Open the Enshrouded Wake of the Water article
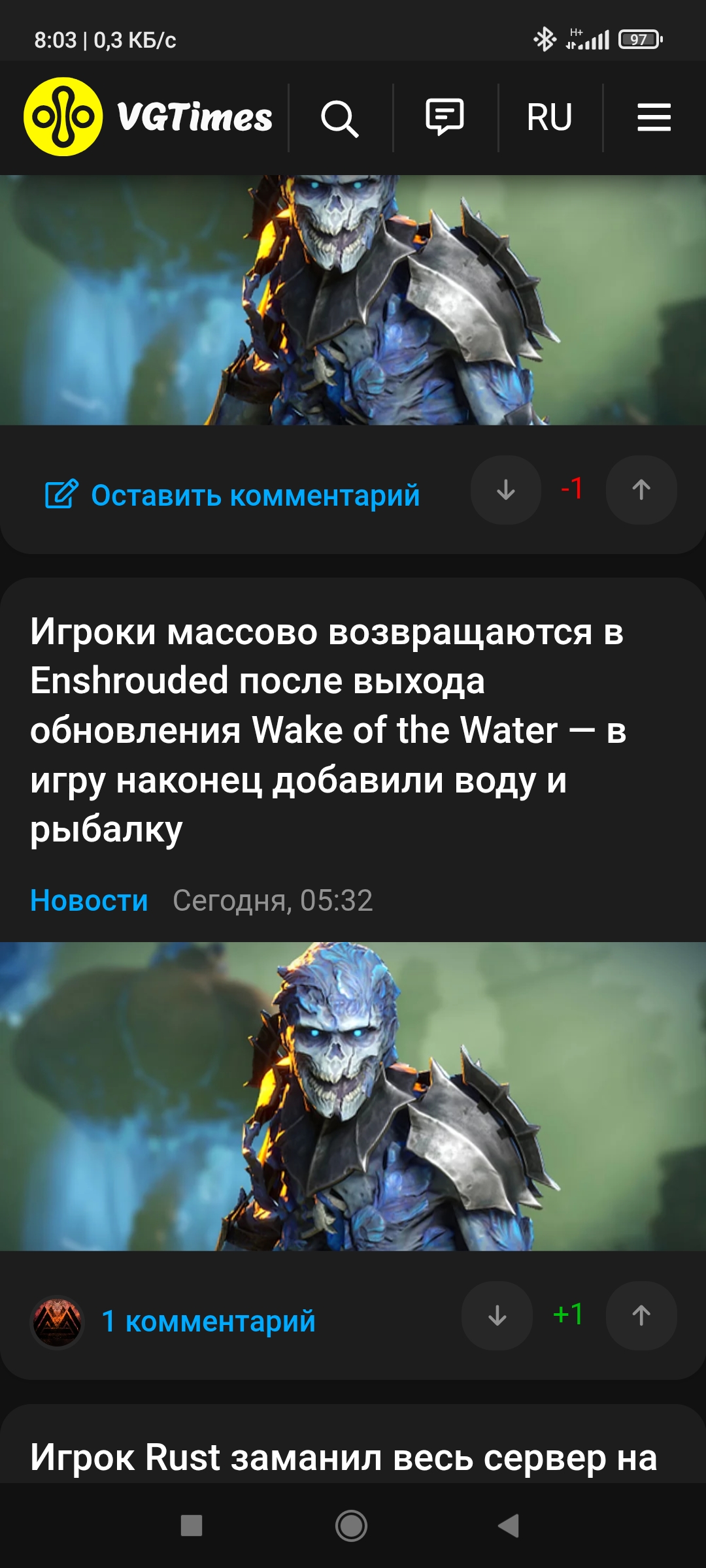Screen dimensions: 706x1568 click(327, 730)
